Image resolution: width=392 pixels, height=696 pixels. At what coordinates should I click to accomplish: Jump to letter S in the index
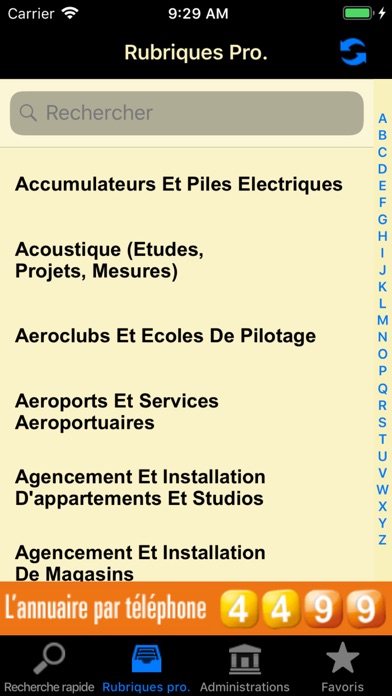pos(382,422)
